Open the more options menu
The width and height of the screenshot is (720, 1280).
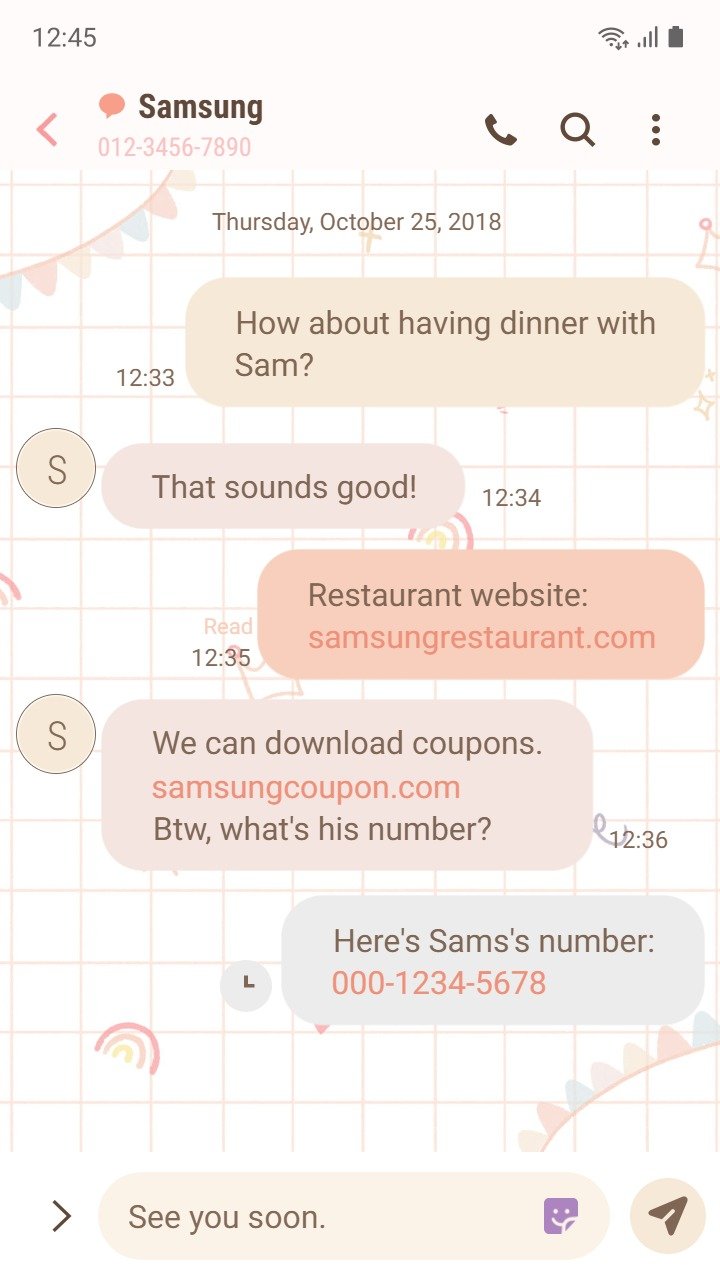[x=655, y=130]
